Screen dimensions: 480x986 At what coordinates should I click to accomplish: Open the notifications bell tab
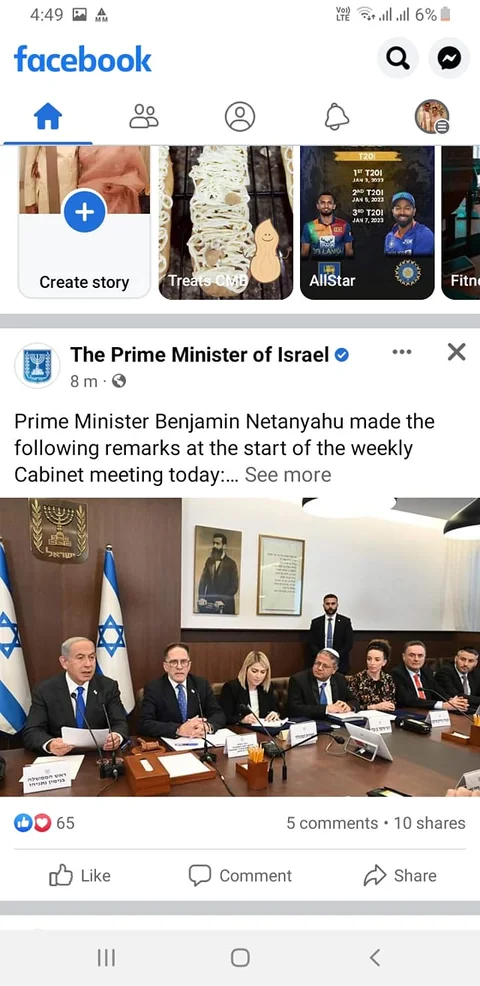[x=337, y=116]
